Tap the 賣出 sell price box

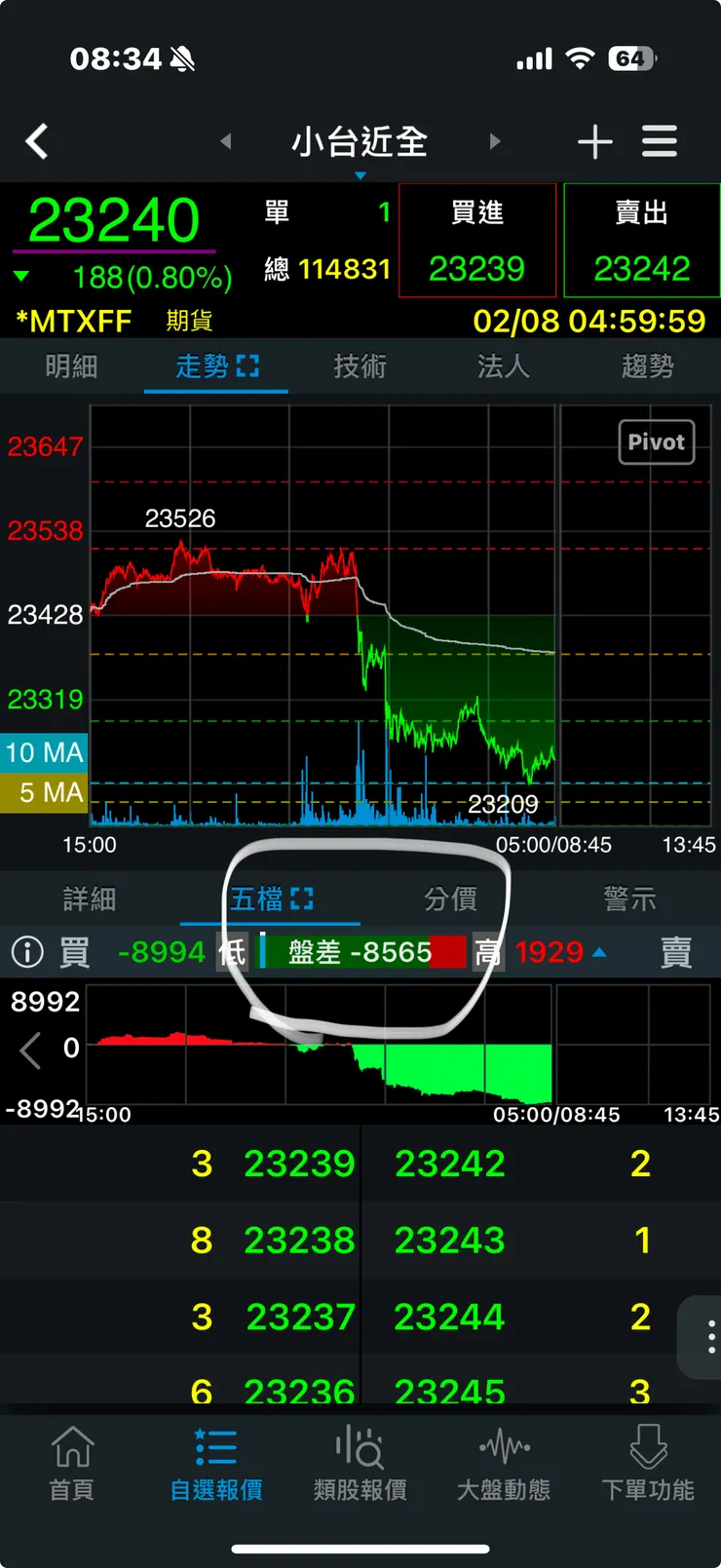tap(641, 241)
